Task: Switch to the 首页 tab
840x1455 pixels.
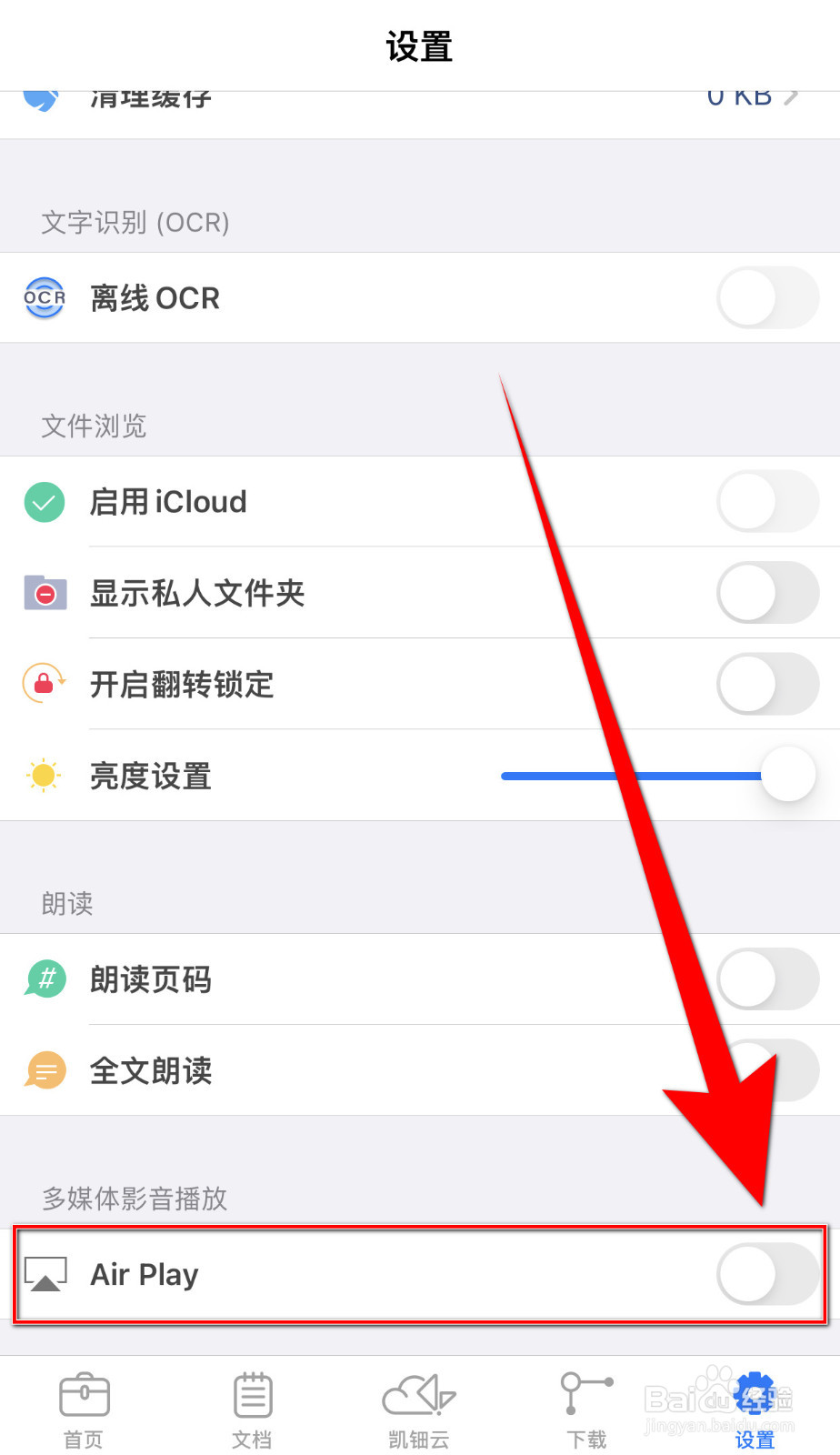Action: coord(84,1405)
